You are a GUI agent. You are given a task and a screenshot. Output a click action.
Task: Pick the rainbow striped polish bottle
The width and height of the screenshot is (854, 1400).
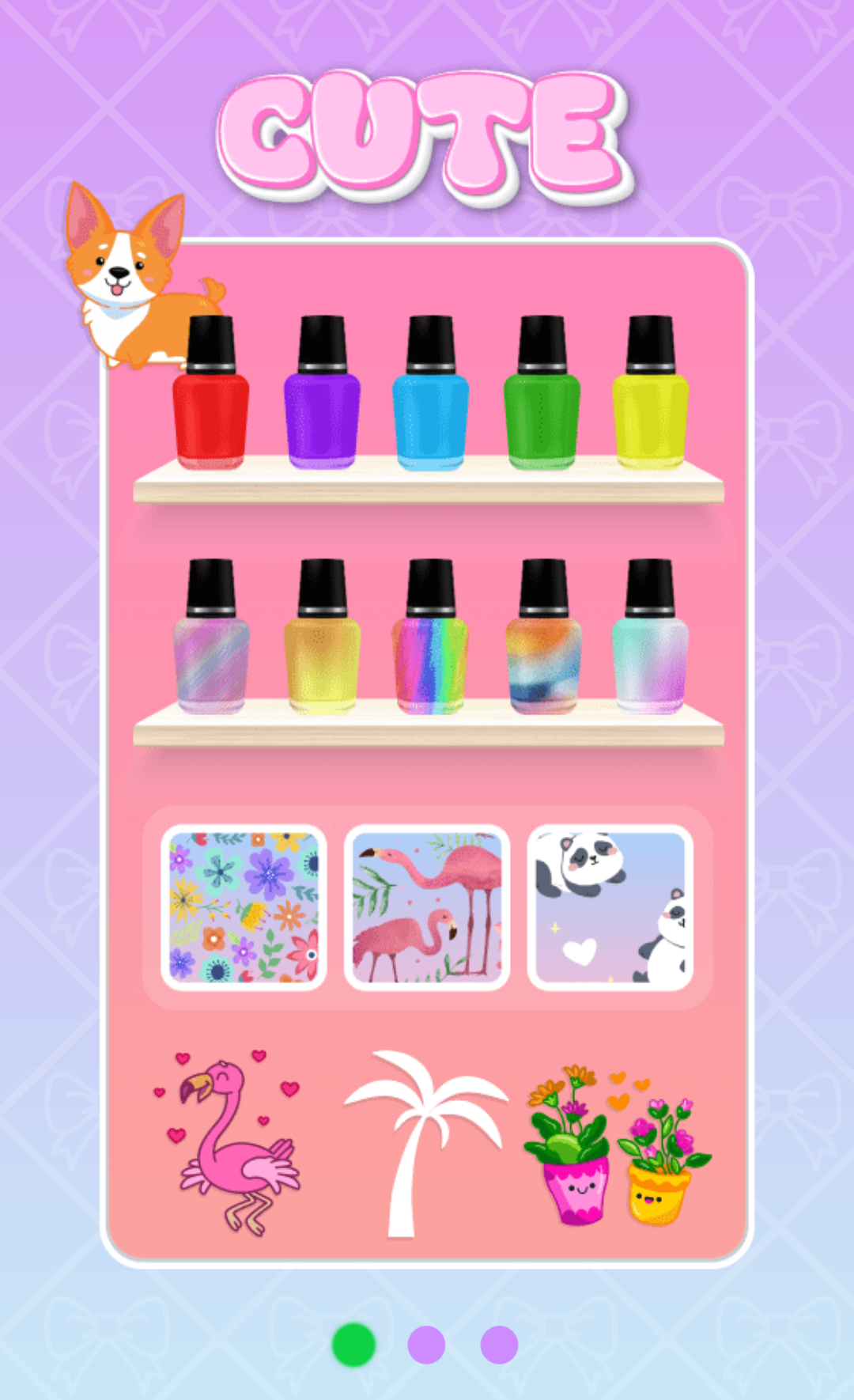point(430,636)
